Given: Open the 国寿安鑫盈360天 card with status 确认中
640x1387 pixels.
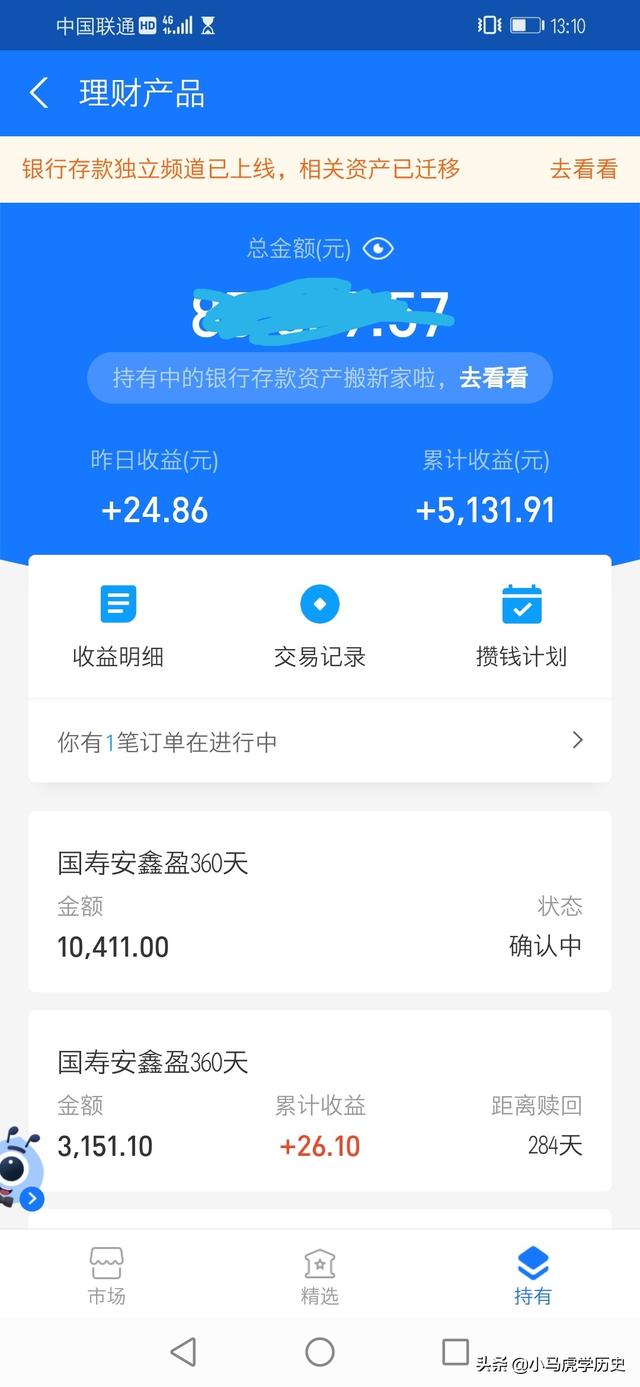Looking at the screenshot, I should pos(320,901).
